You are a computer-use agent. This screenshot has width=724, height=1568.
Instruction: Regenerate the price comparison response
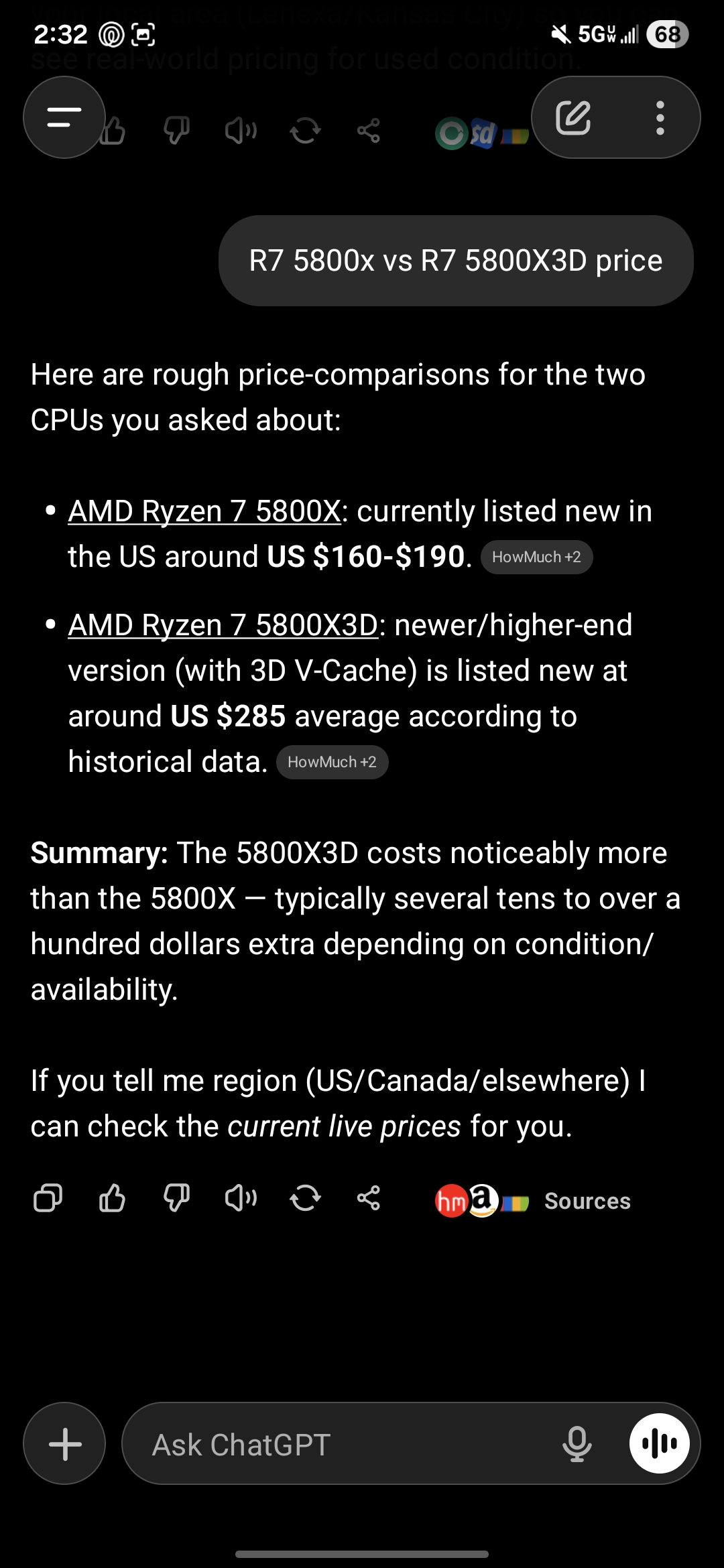tap(305, 1198)
